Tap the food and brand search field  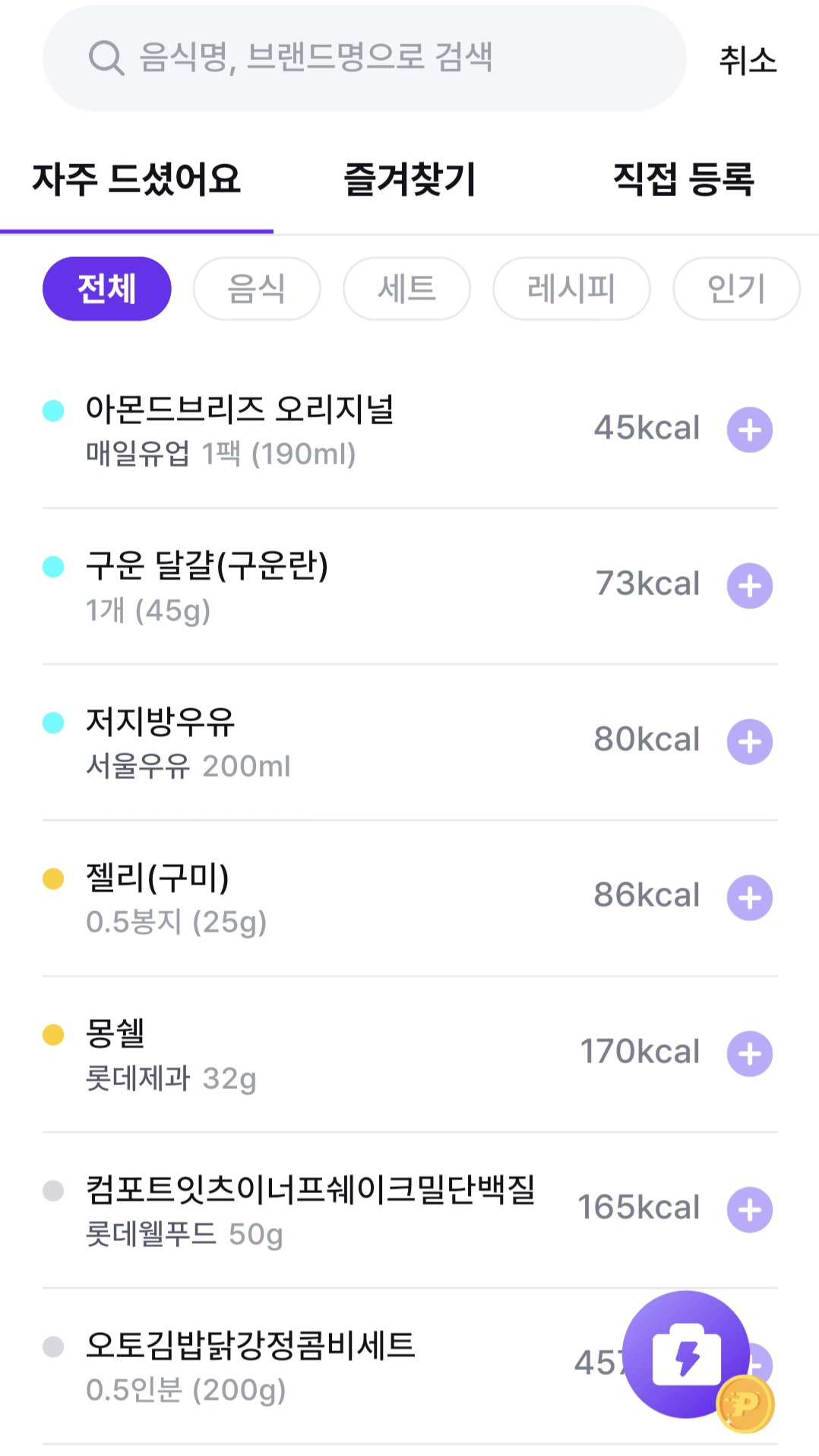click(365, 59)
